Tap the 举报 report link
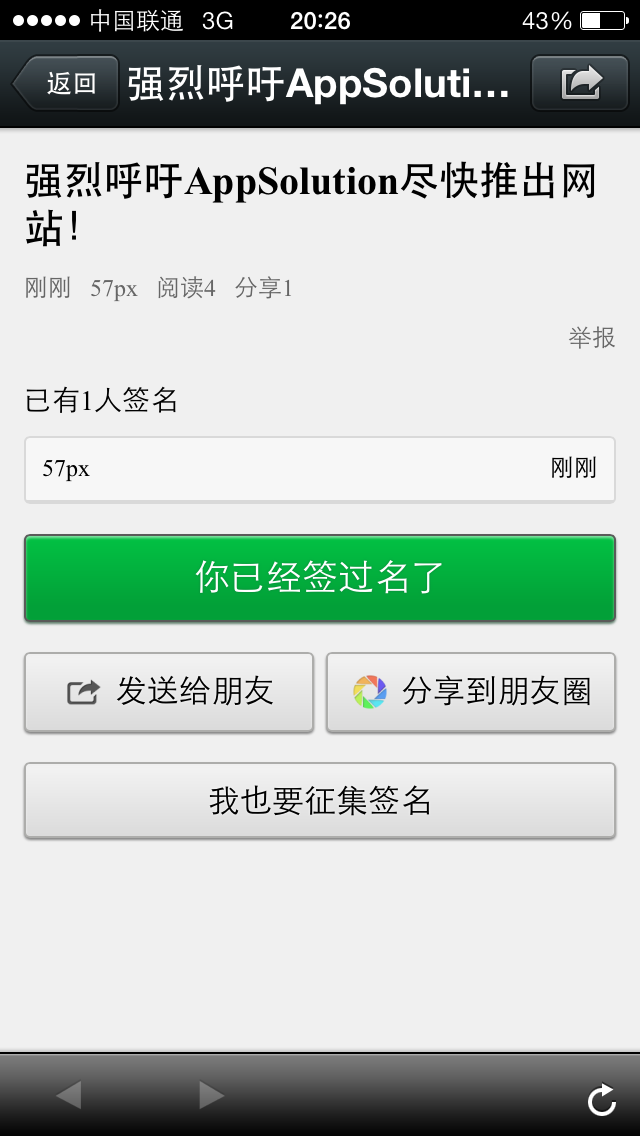This screenshot has height=1136, width=640. 591,338
